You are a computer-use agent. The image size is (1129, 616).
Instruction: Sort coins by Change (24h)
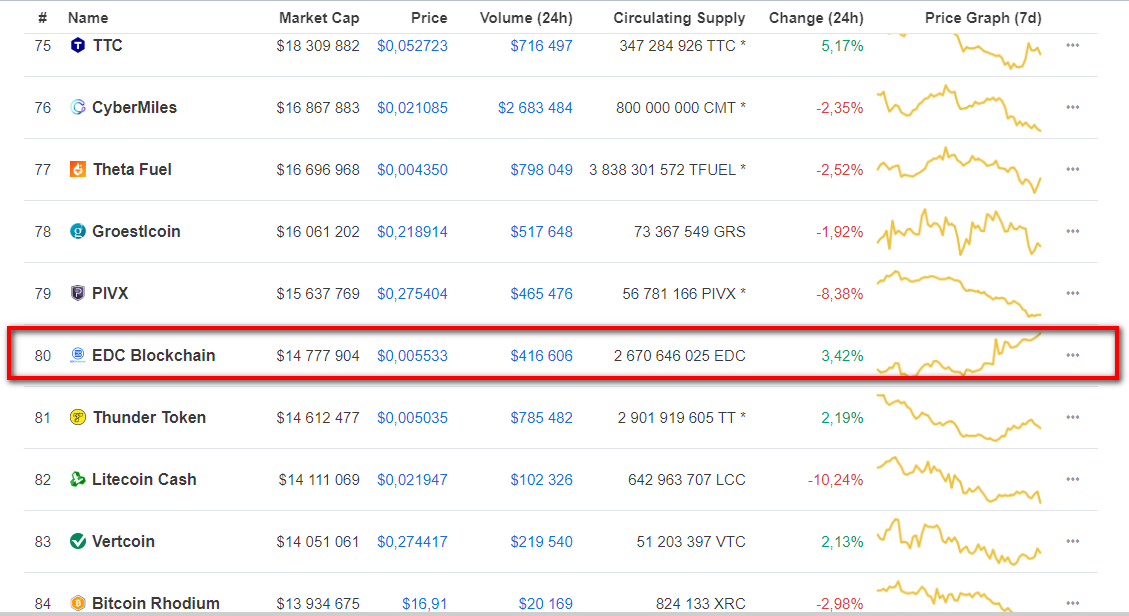pos(816,18)
